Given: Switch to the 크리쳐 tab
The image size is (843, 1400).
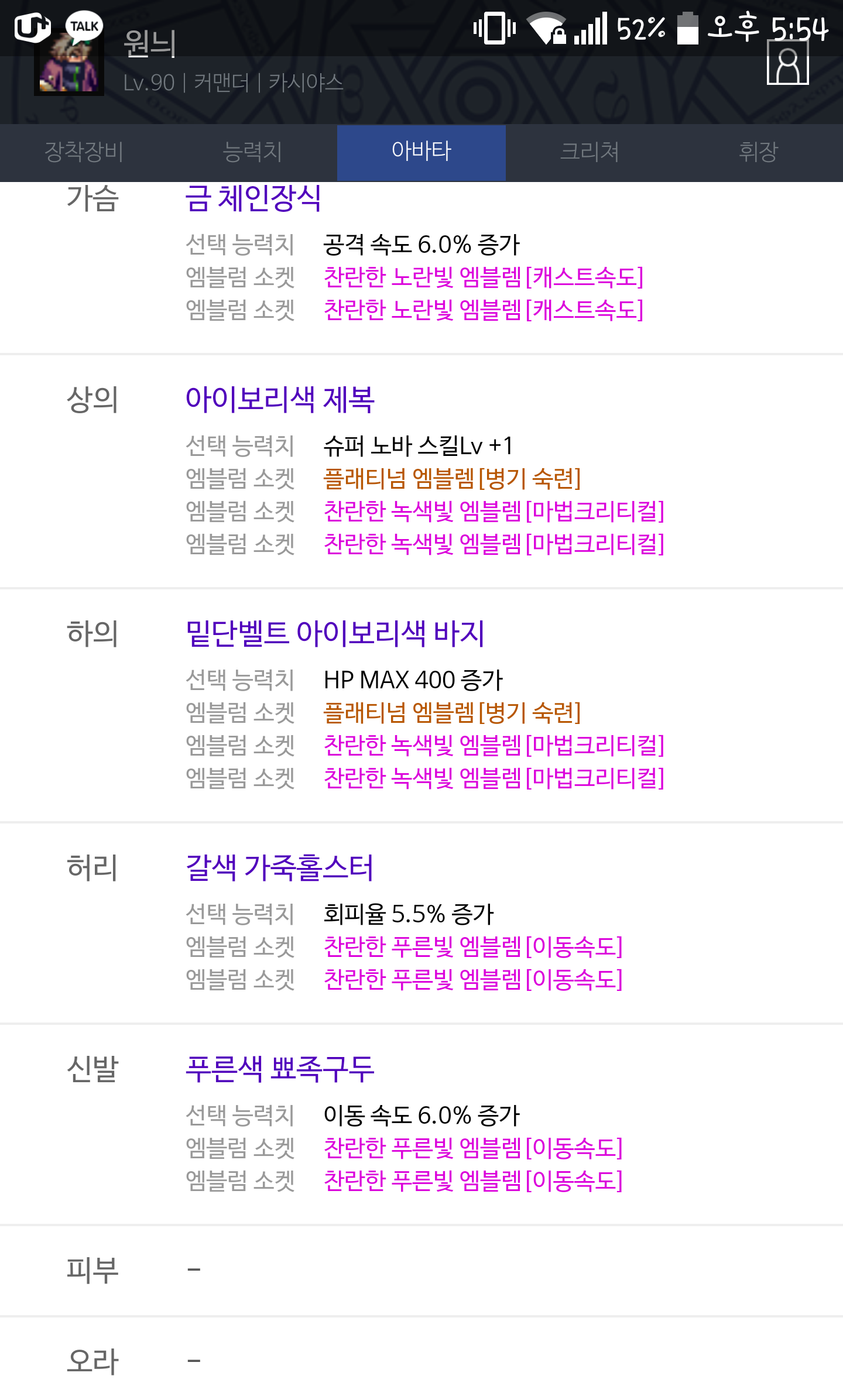Looking at the screenshot, I should (x=590, y=152).
